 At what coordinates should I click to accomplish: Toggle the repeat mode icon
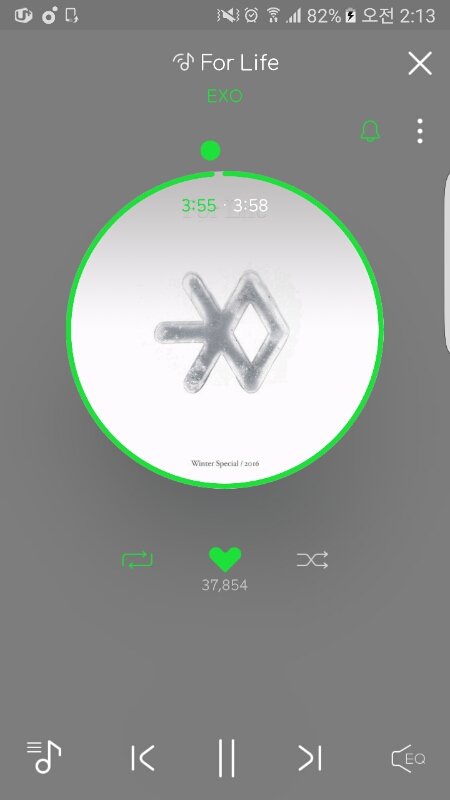pos(137,560)
